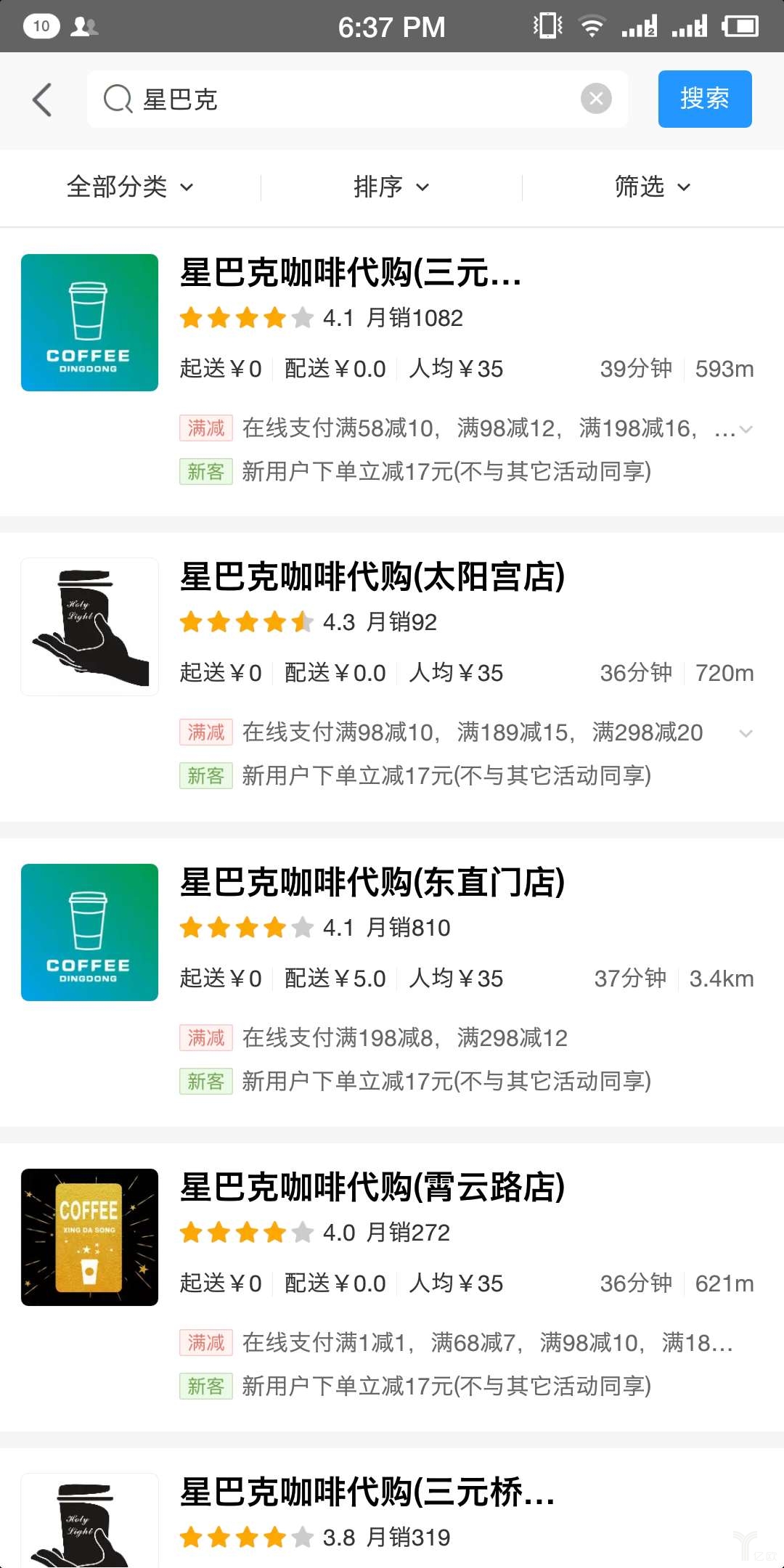Viewport: 784px width, 1568px height.
Task: Tap the 满减 promo tag on 霄云路店
Action: [x=205, y=1343]
